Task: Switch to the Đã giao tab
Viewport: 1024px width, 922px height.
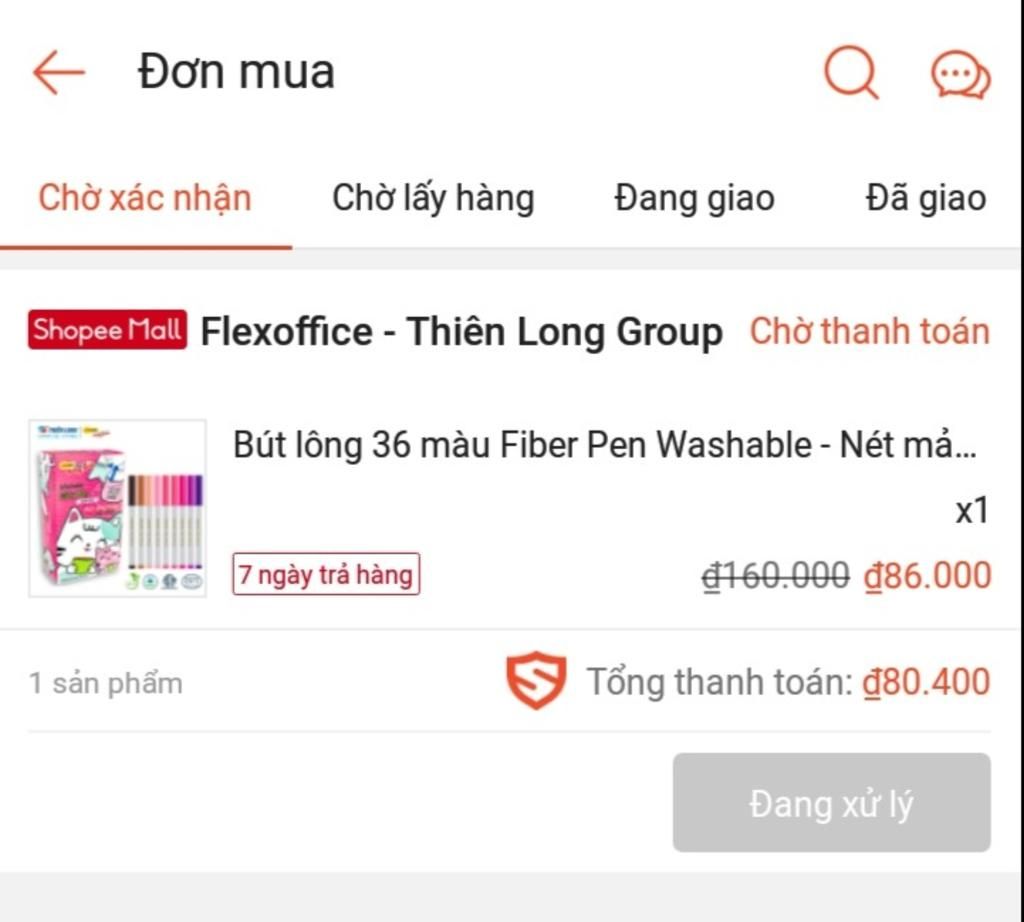Action: click(x=925, y=198)
